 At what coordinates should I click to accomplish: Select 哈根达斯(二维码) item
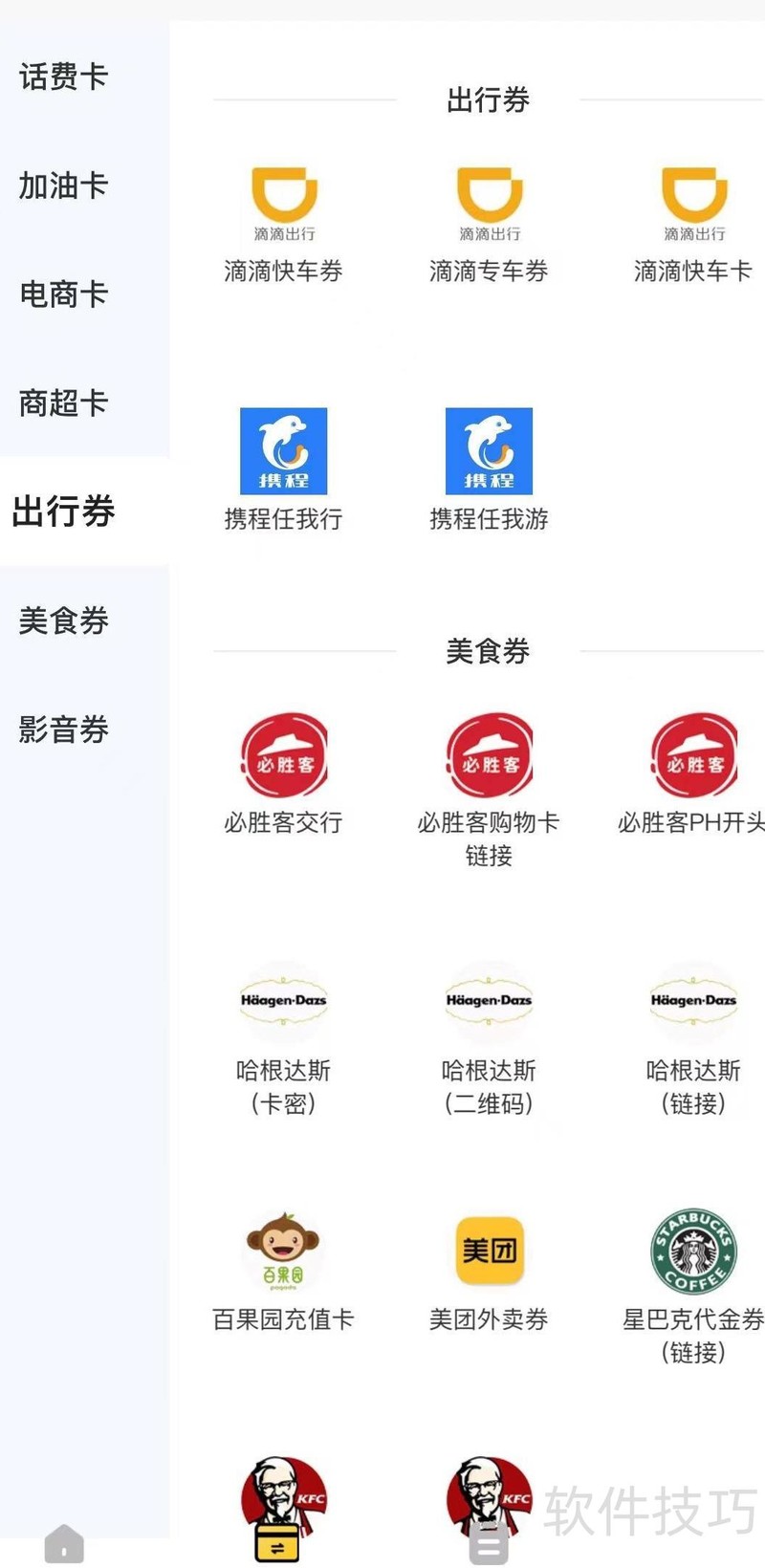[x=489, y=1037]
